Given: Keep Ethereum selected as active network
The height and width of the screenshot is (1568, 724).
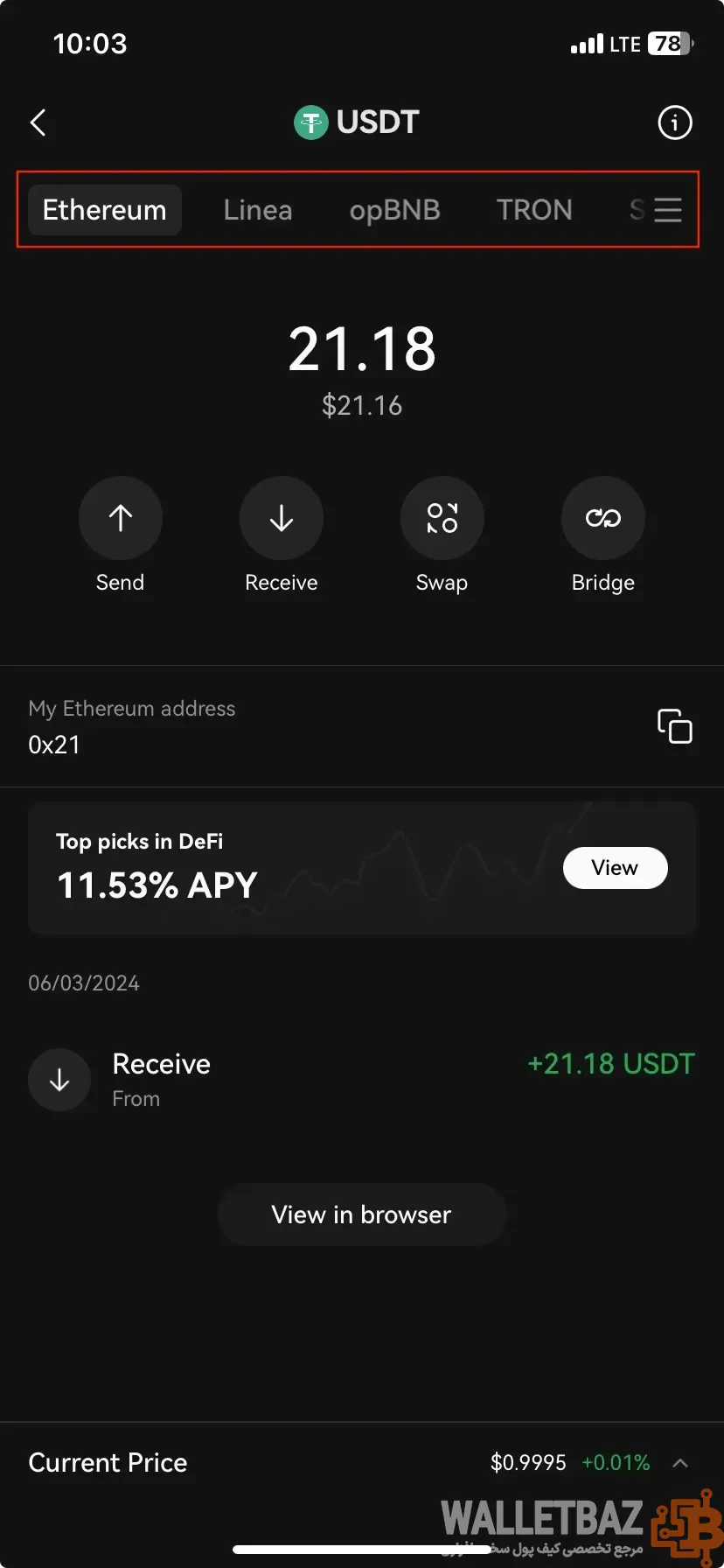Looking at the screenshot, I should 104,209.
